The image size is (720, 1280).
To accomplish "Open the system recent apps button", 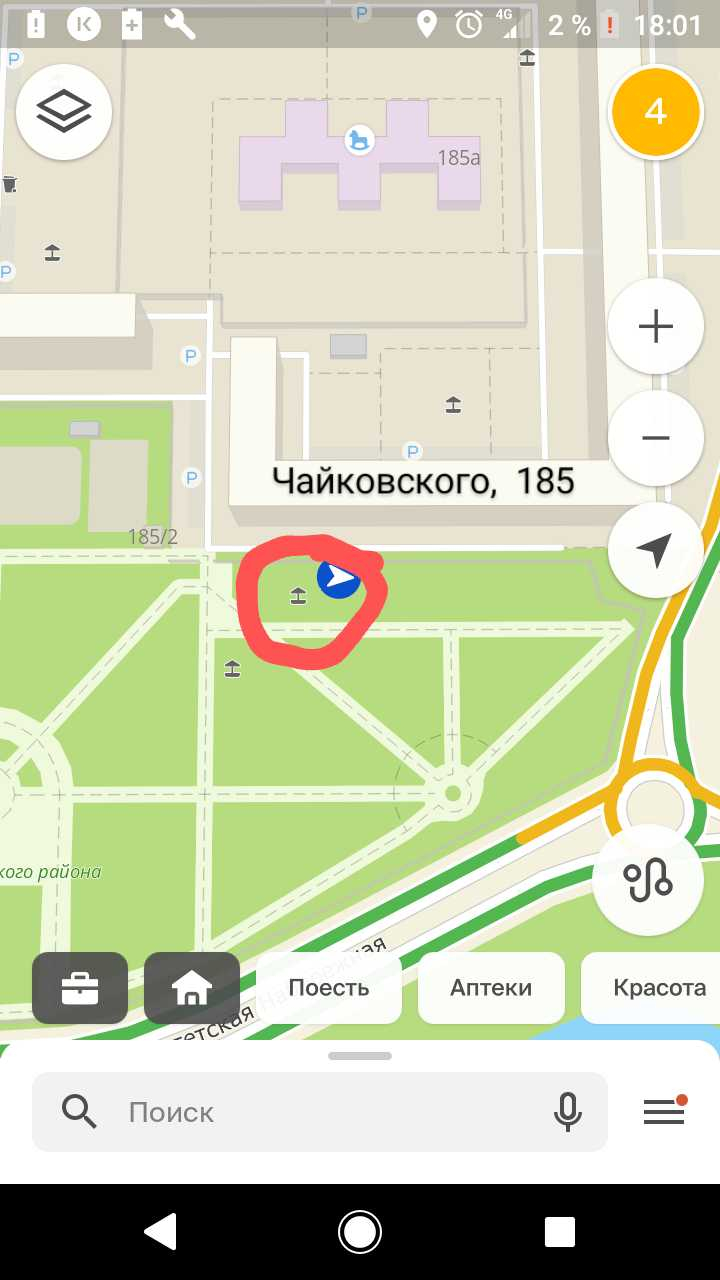I will tap(560, 1232).
